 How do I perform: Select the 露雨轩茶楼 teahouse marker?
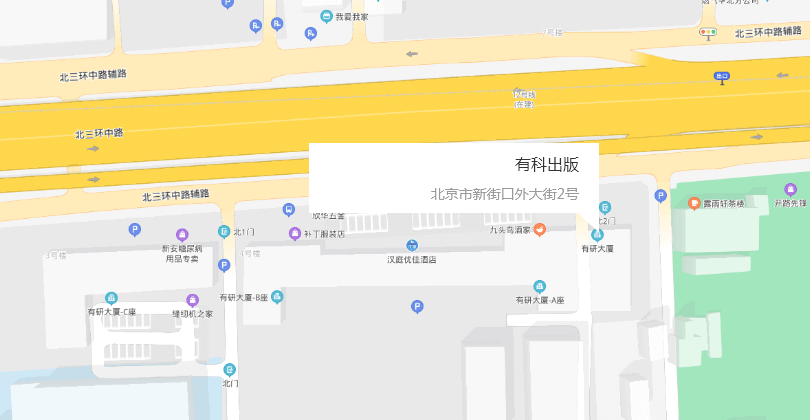[694, 203]
